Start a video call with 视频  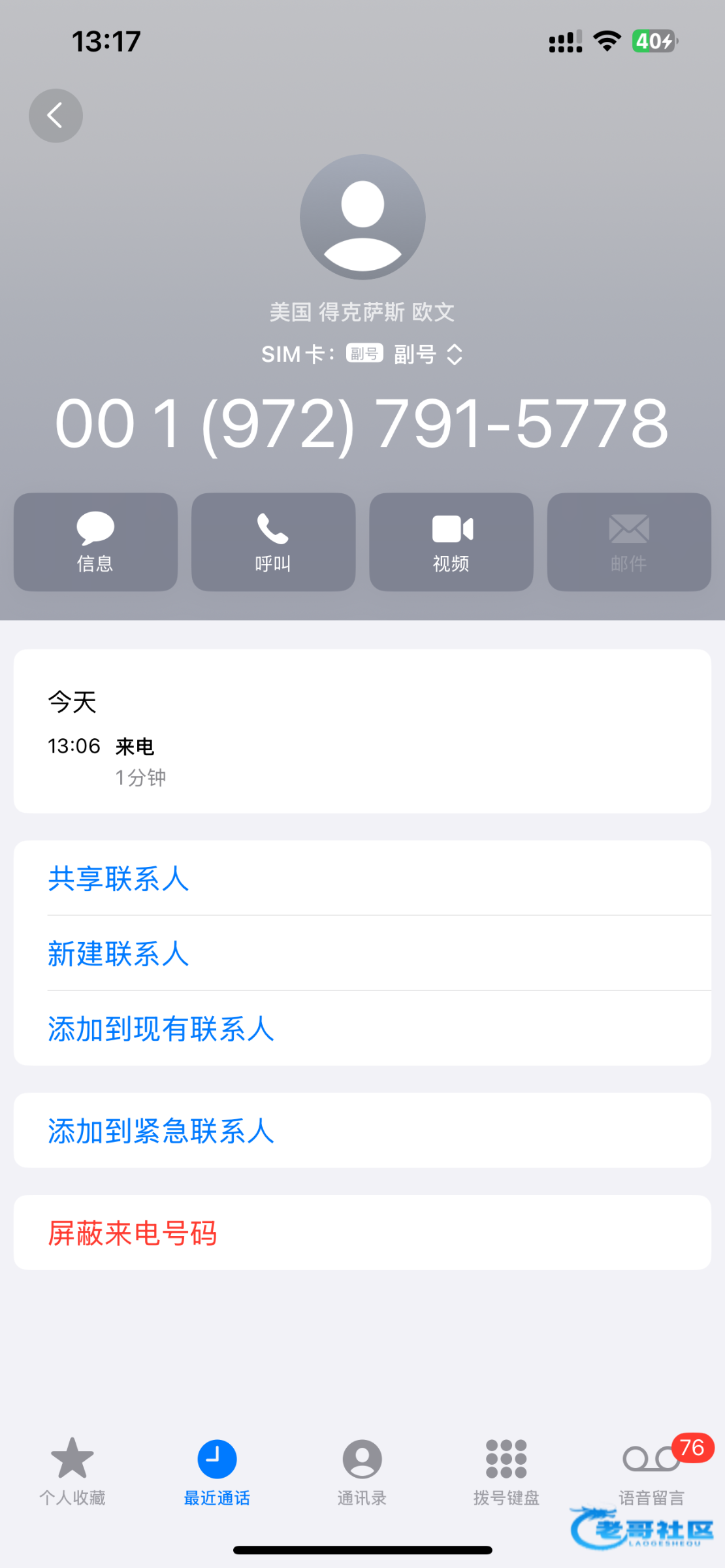(451, 542)
